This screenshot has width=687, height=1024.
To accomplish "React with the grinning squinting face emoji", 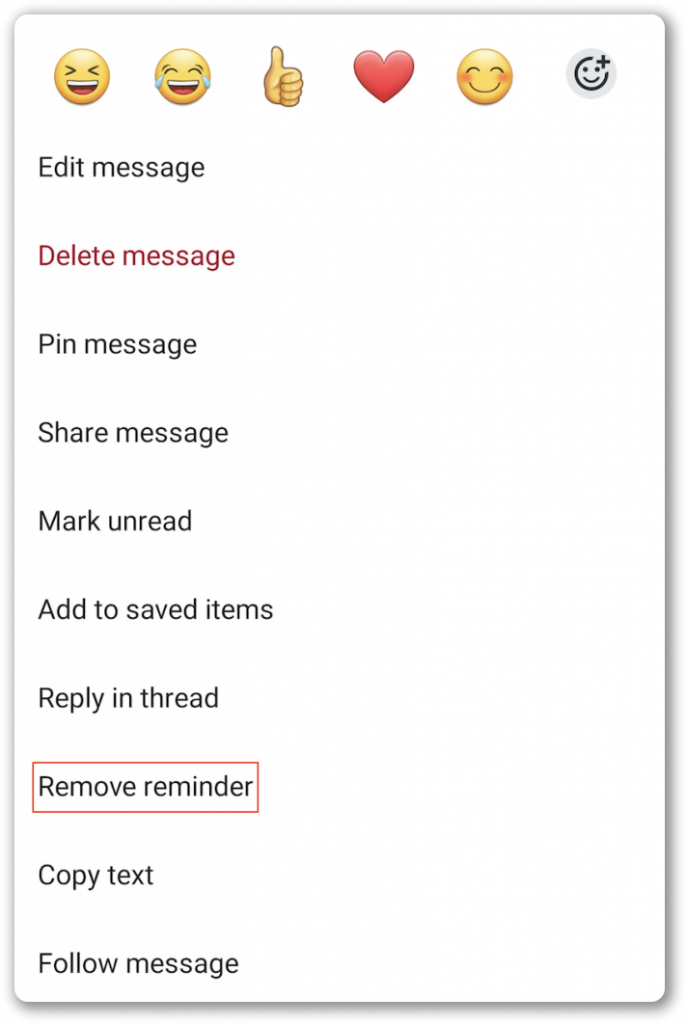I will 82,78.
